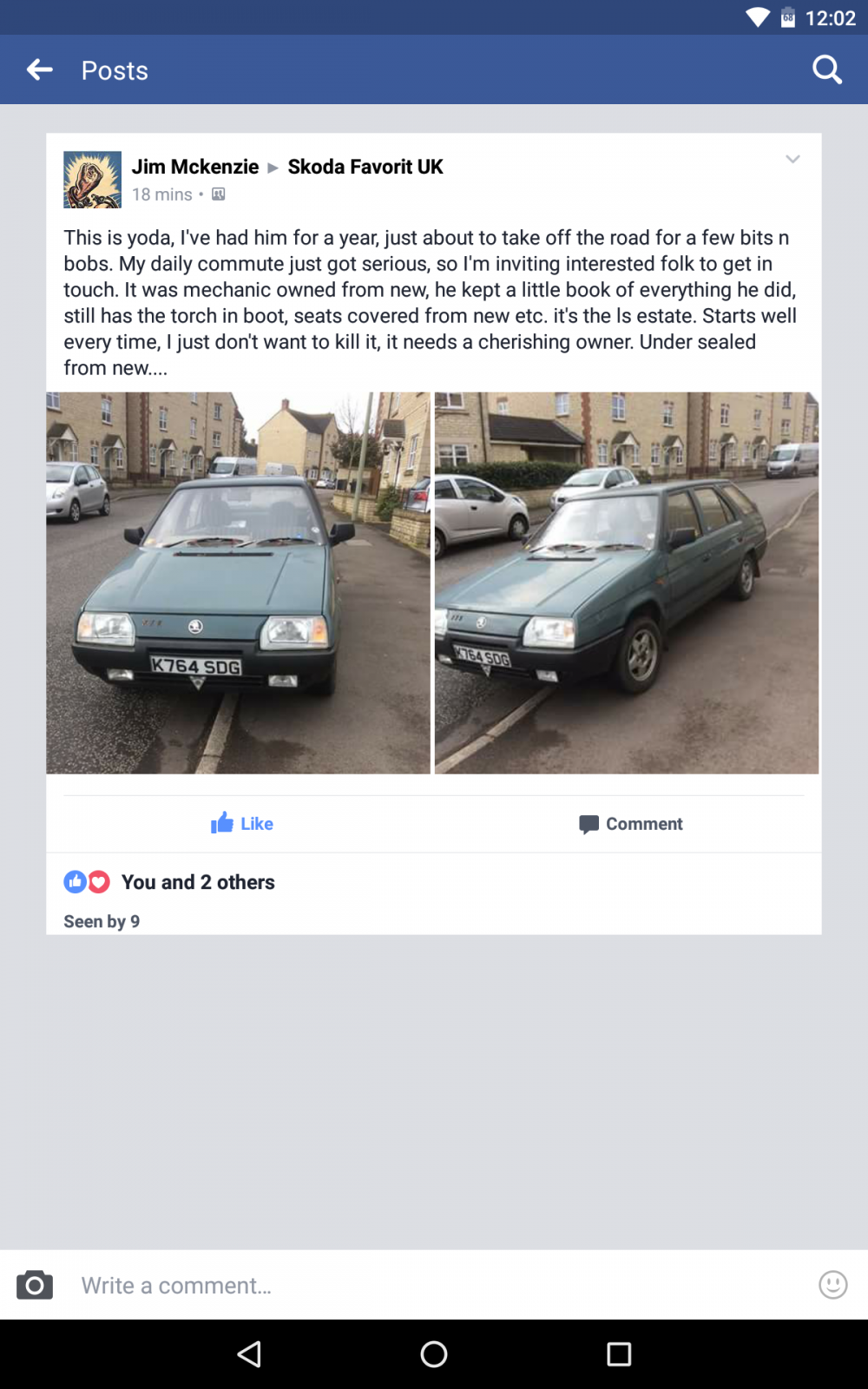This screenshot has width=868, height=1389.
Task: Go to the Android home screen
Action: click(434, 1354)
